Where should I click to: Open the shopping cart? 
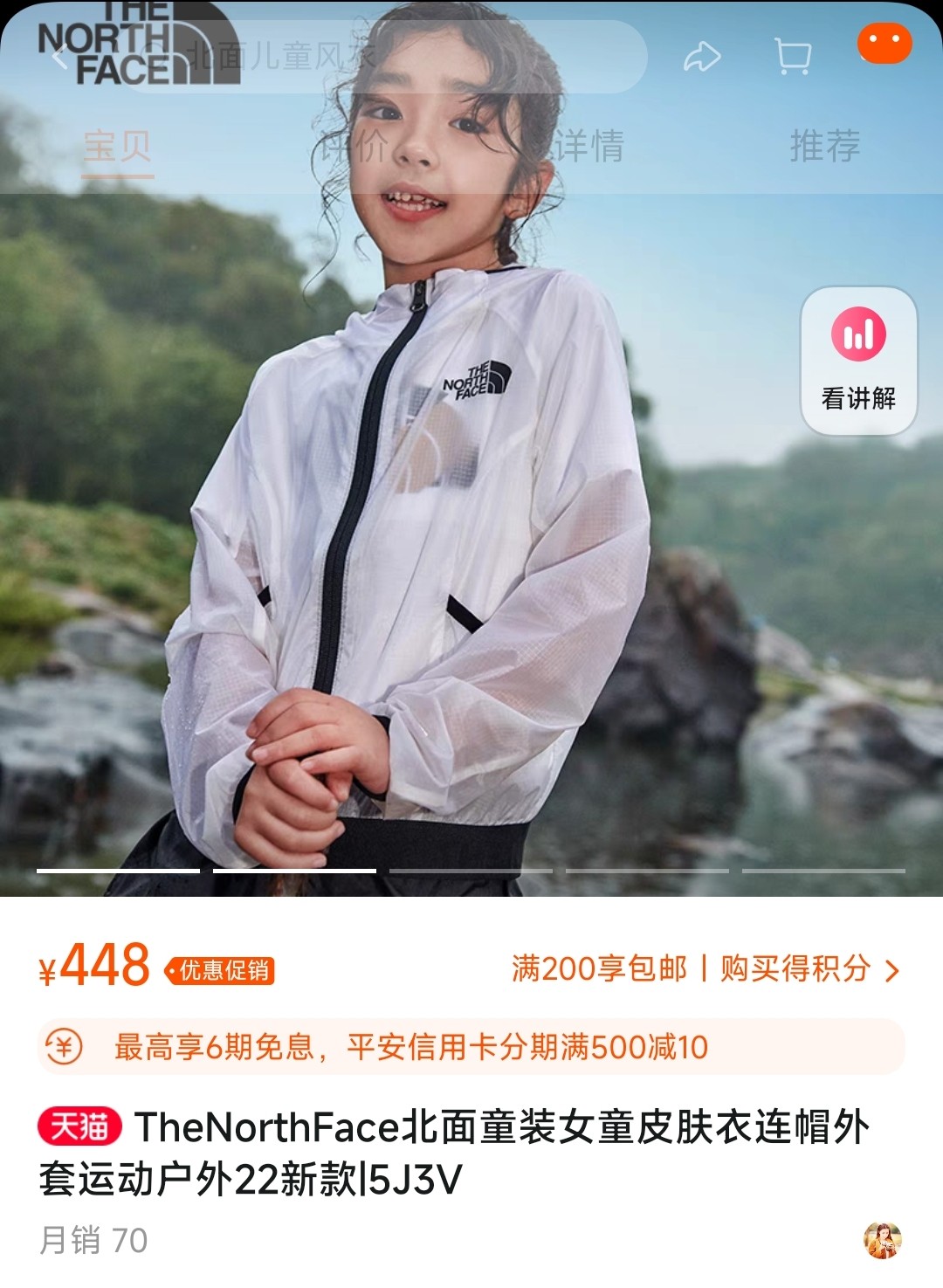[x=793, y=58]
